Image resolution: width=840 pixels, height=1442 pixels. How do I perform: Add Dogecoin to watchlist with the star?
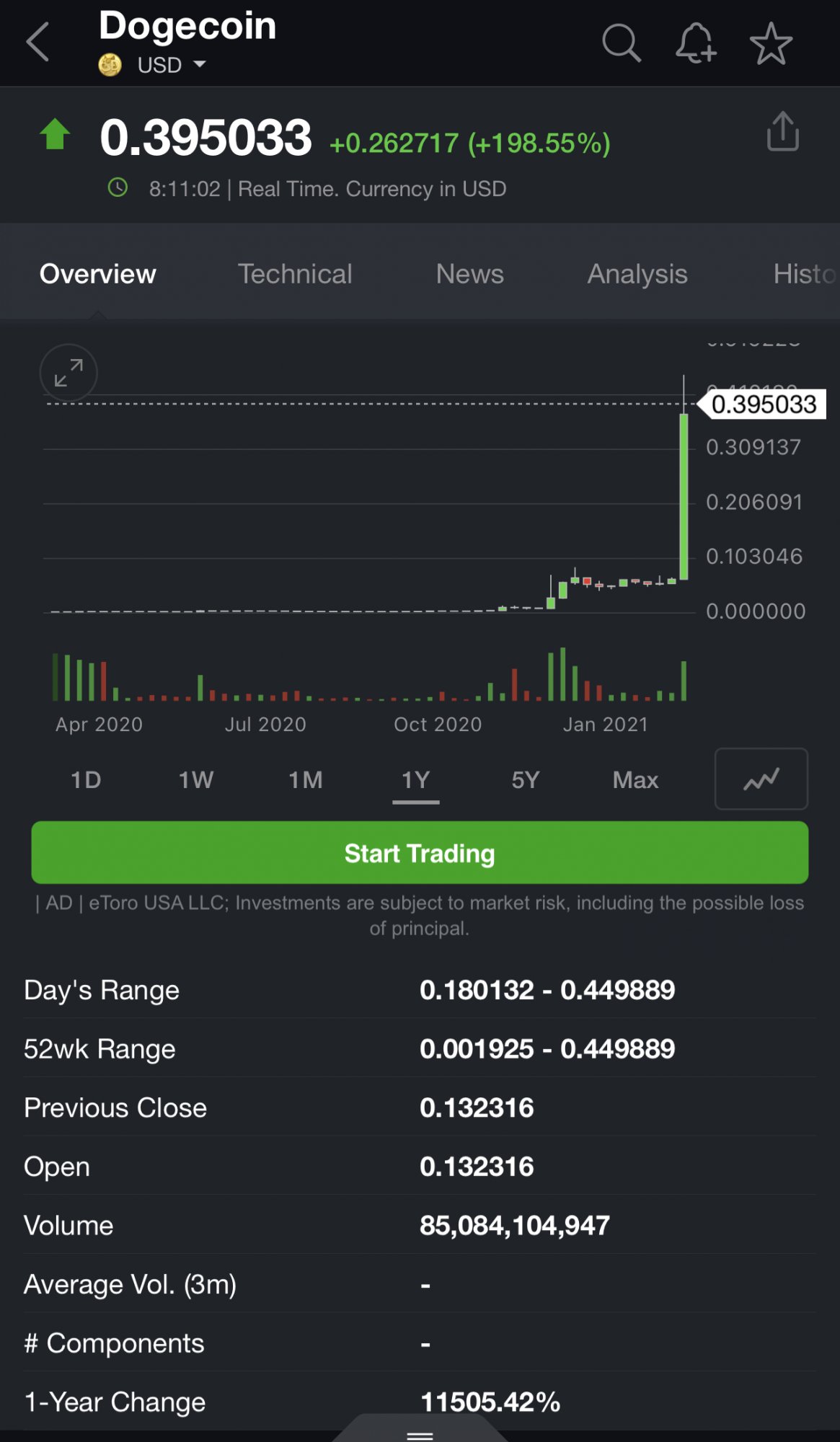(x=771, y=43)
